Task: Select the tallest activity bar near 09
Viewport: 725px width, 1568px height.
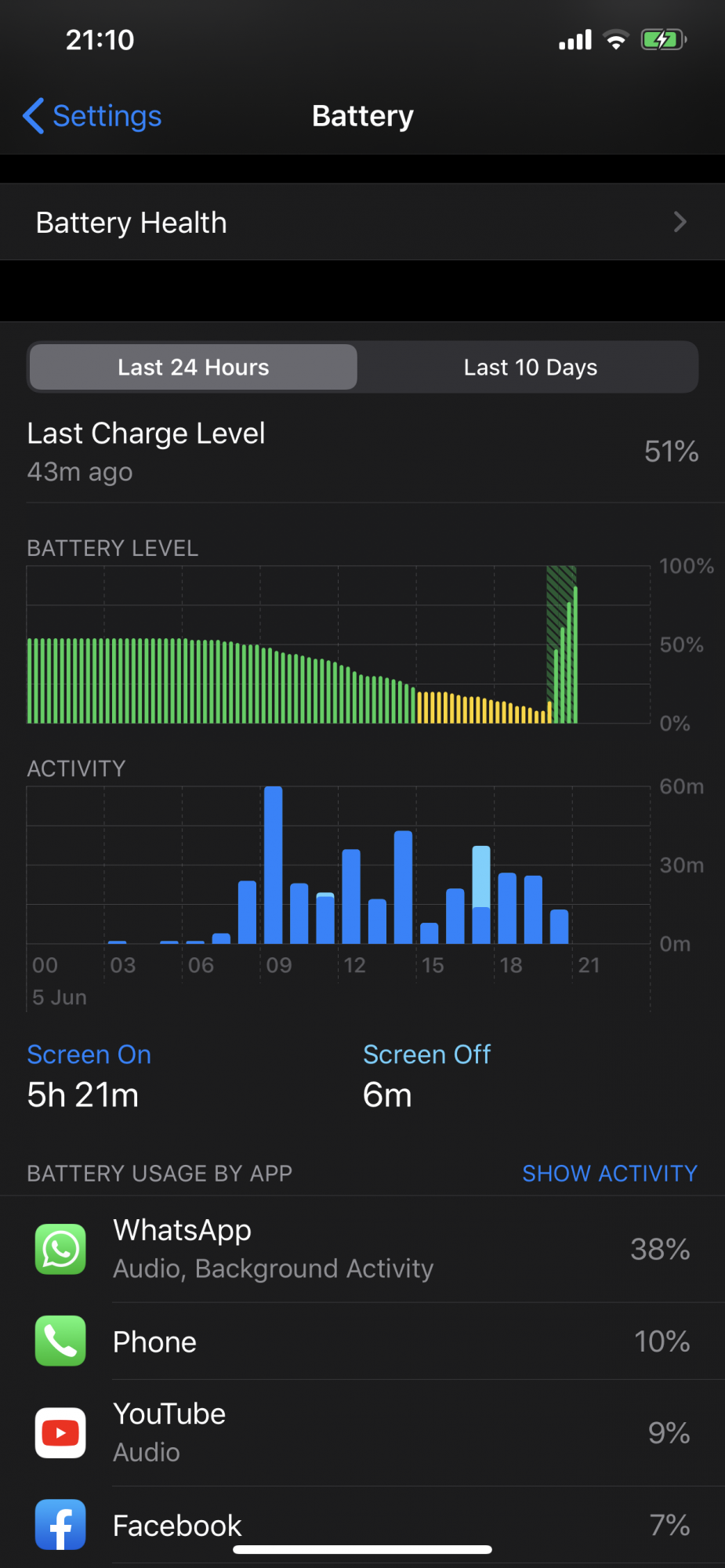Action: [274, 865]
